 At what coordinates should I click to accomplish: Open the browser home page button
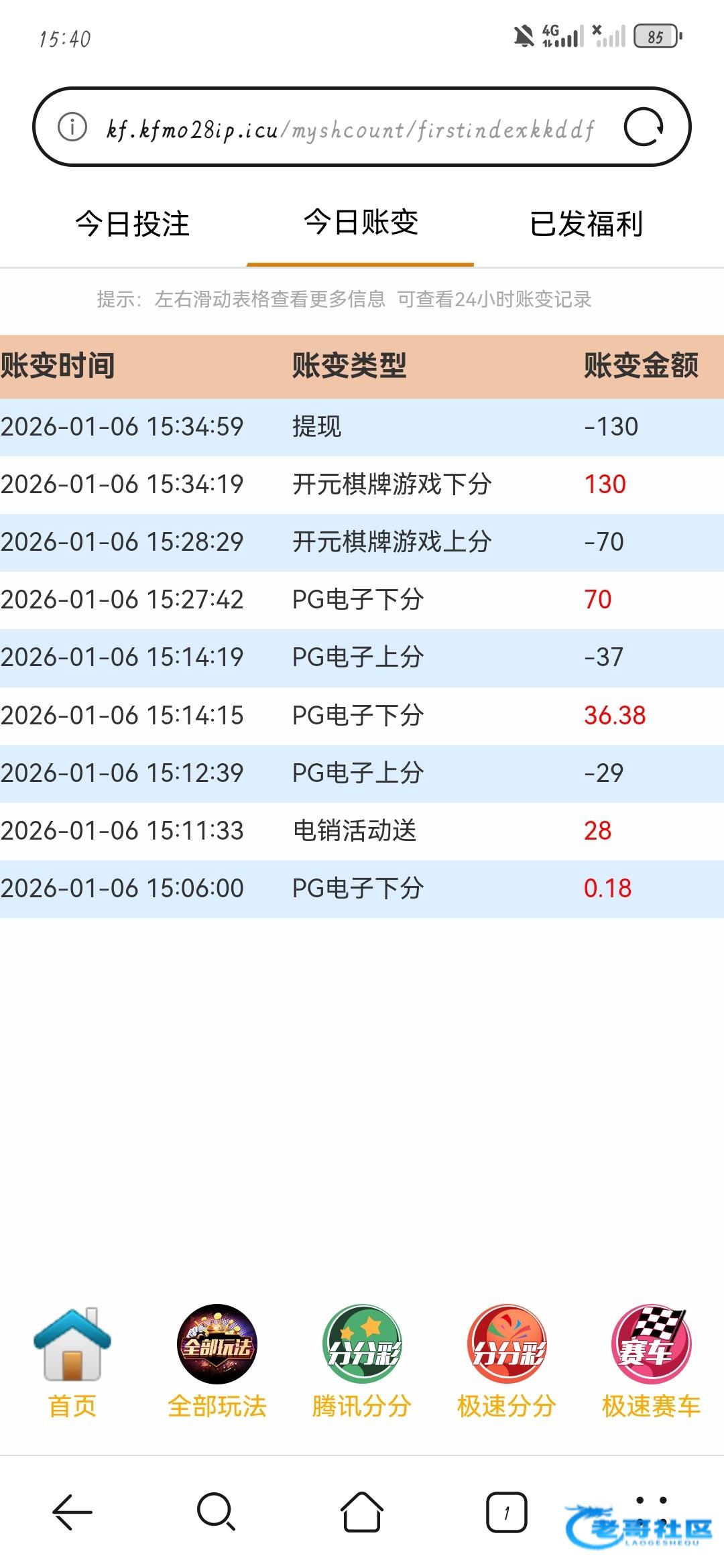point(361,1512)
